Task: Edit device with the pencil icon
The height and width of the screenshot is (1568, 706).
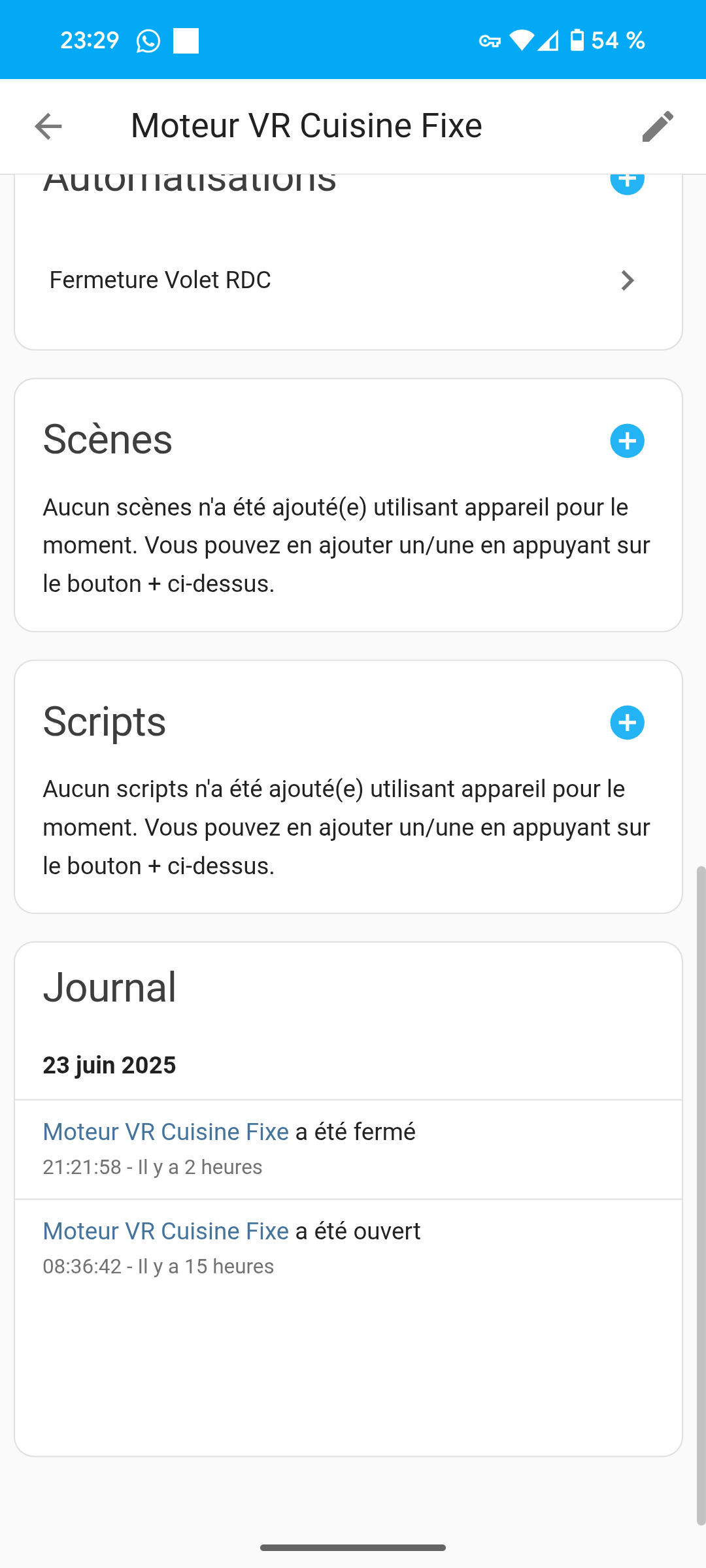Action: pyautogui.click(x=657, y=126)
